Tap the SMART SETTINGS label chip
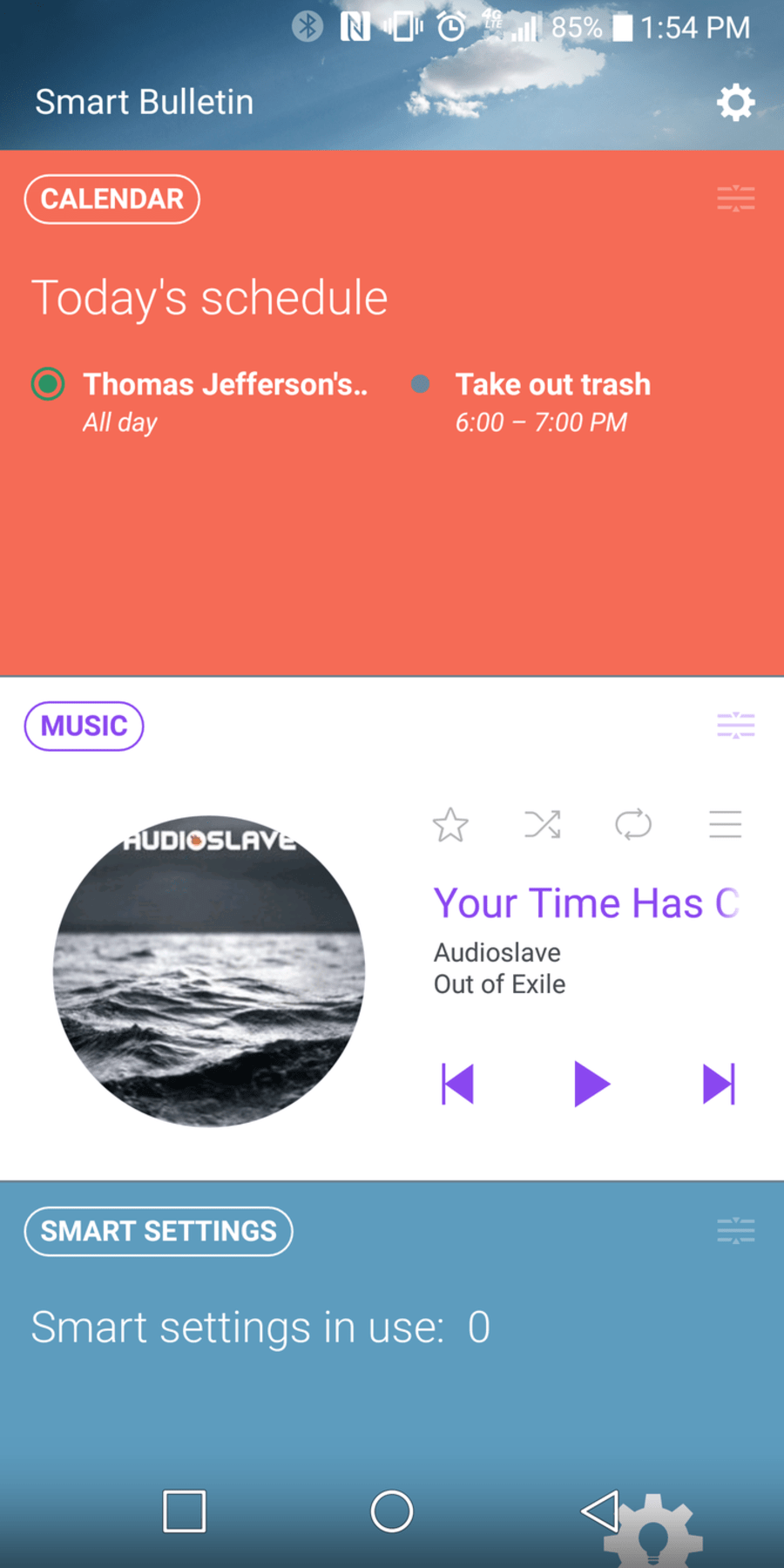 pyautogui.click(x=159, y=1231)
